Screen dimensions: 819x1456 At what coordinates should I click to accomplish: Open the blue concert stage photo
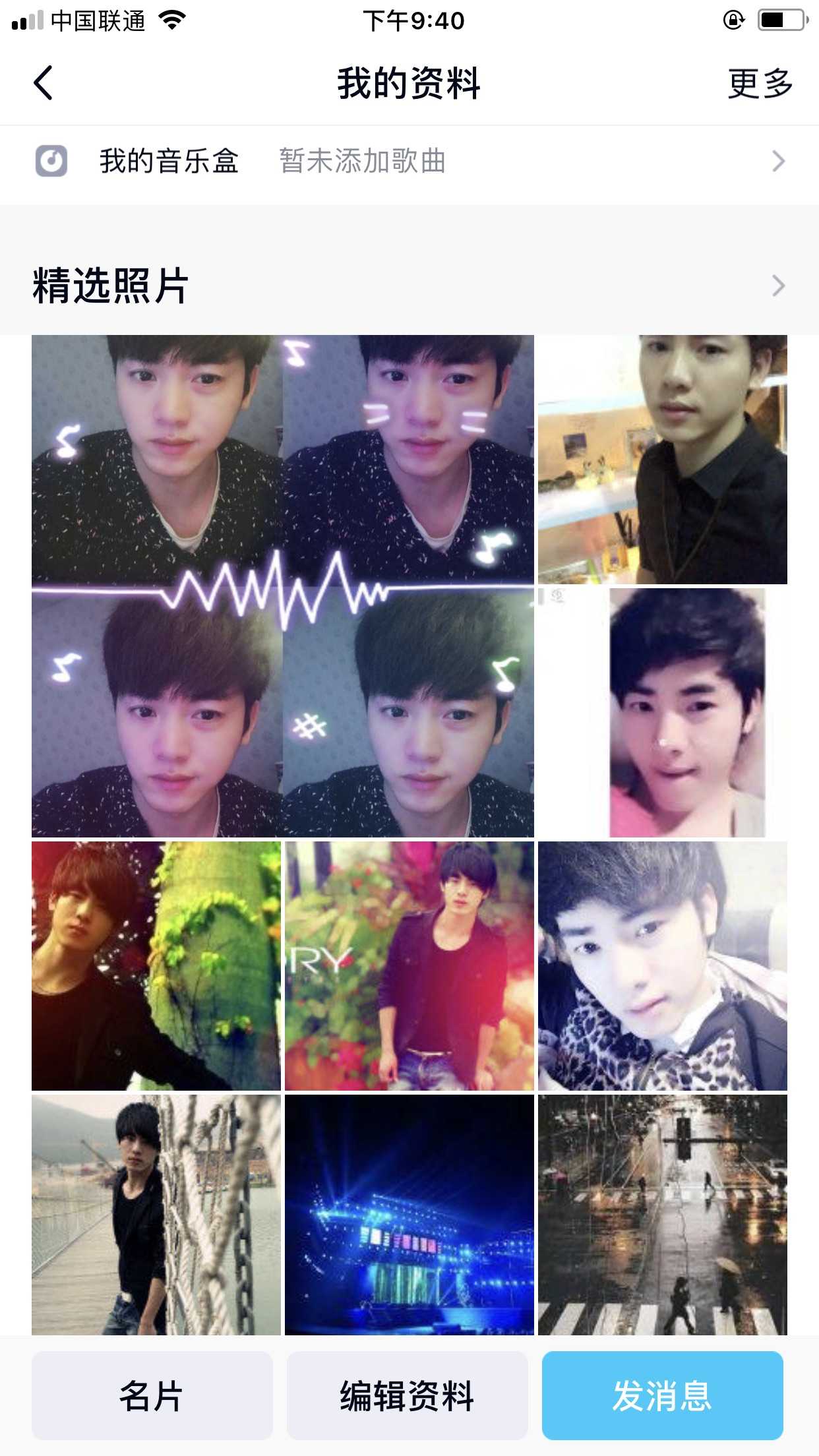(x=409, y=1215)
